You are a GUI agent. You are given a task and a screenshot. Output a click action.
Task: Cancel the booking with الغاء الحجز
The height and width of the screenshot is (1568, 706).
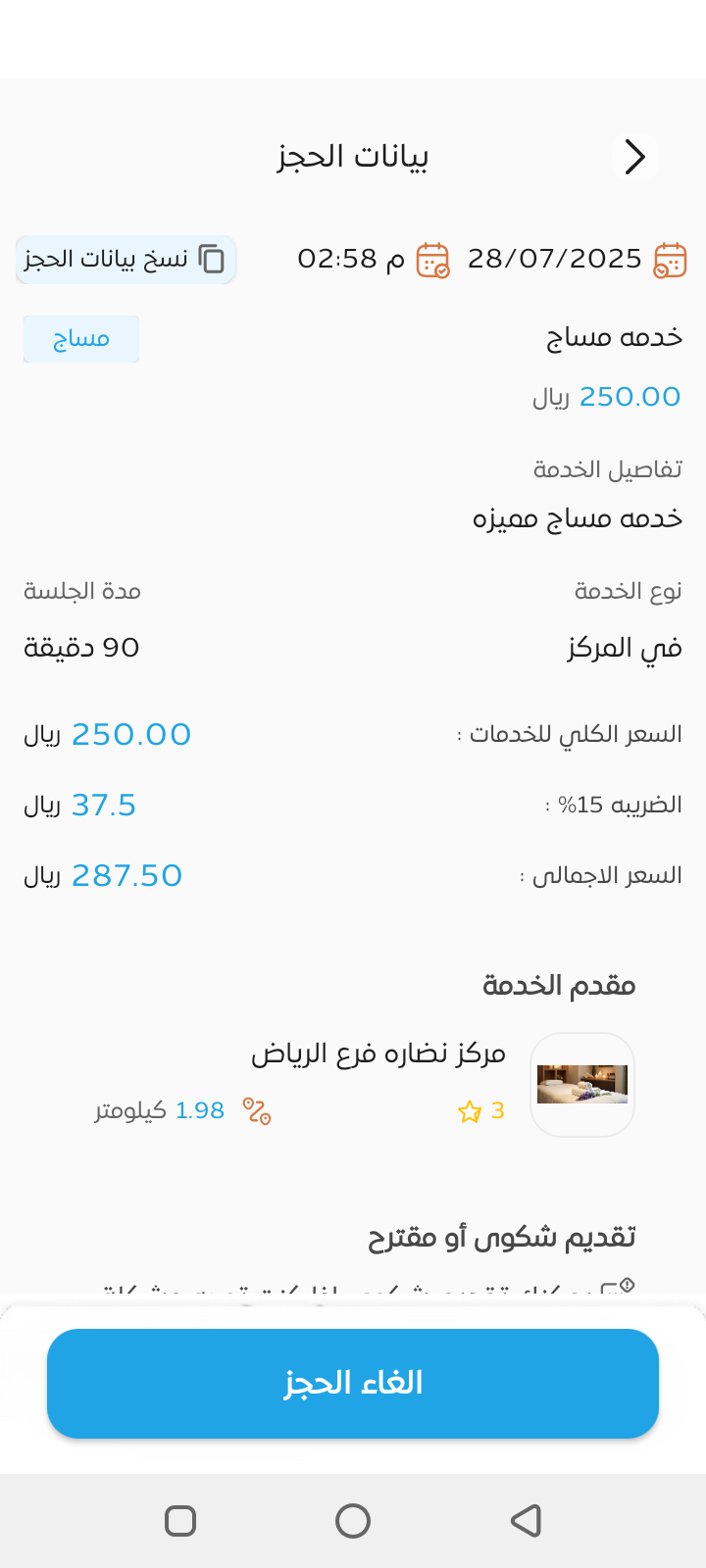click(x=353, y=1383)
